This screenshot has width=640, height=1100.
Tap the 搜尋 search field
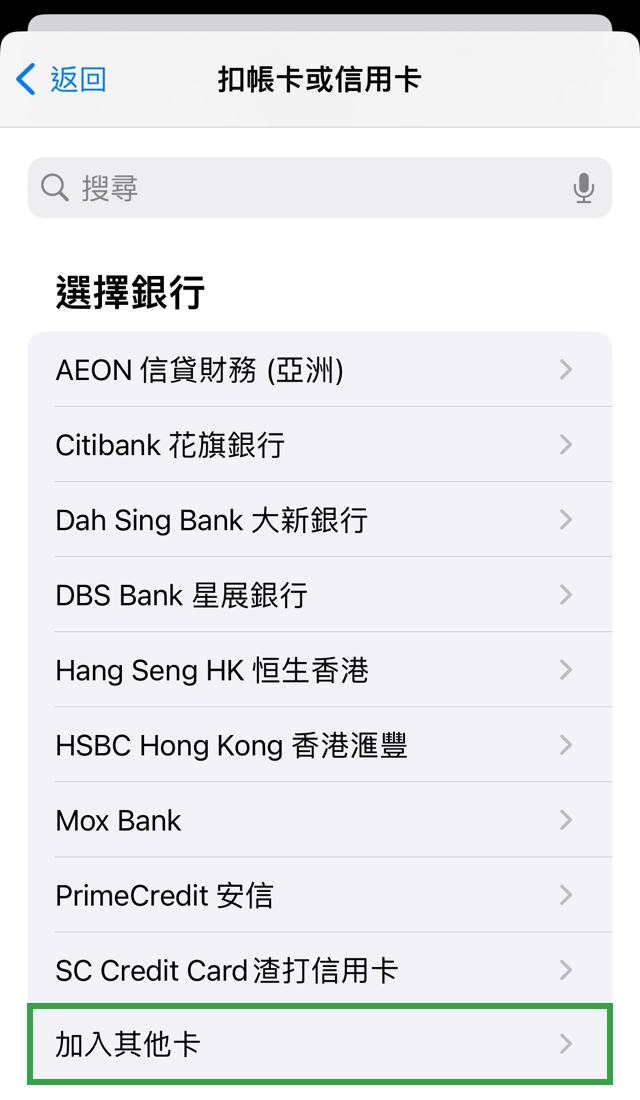(x=320, y=188)
